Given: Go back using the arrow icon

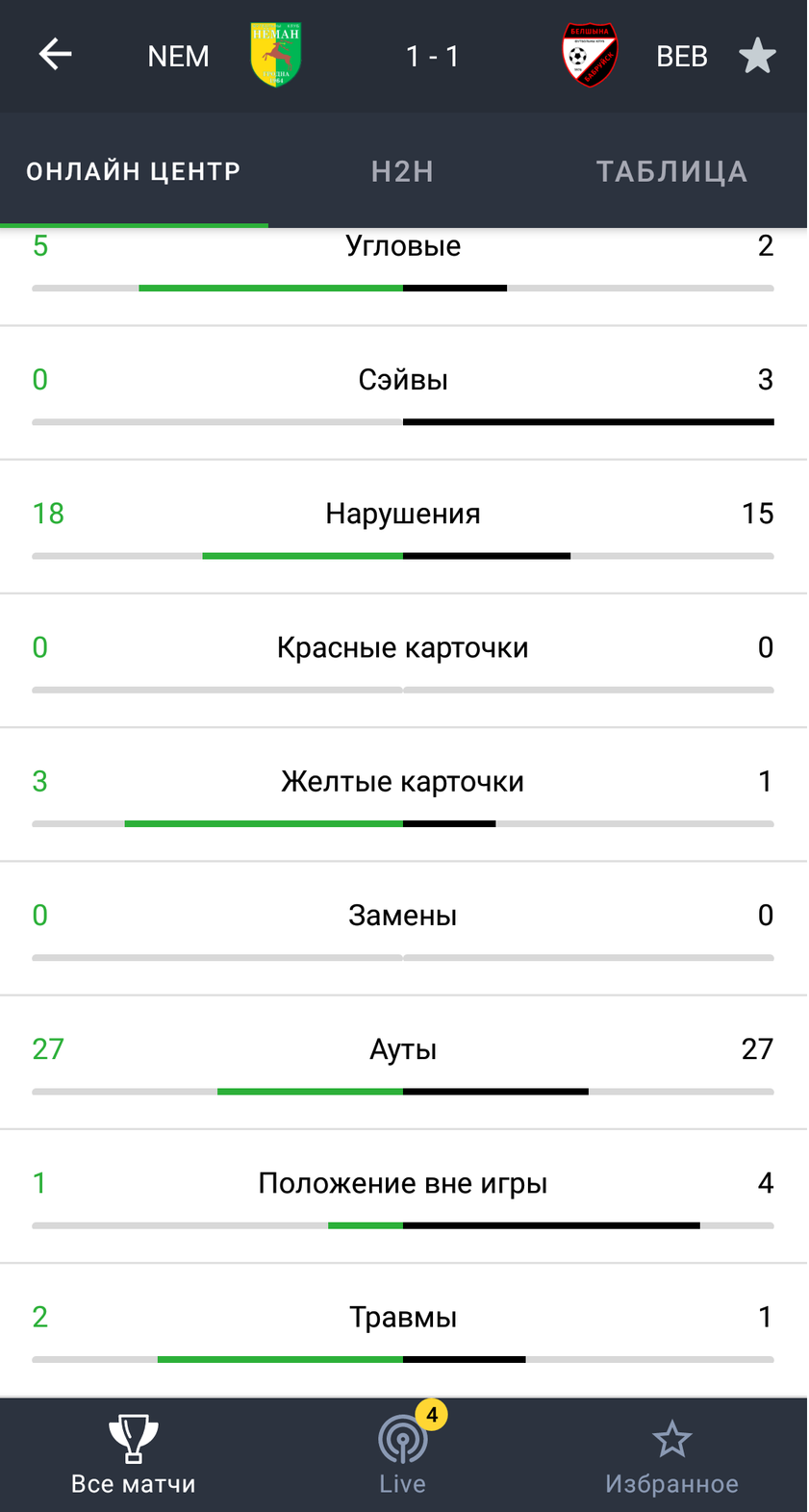Looking at the screenshot, I should click(55, 55).
